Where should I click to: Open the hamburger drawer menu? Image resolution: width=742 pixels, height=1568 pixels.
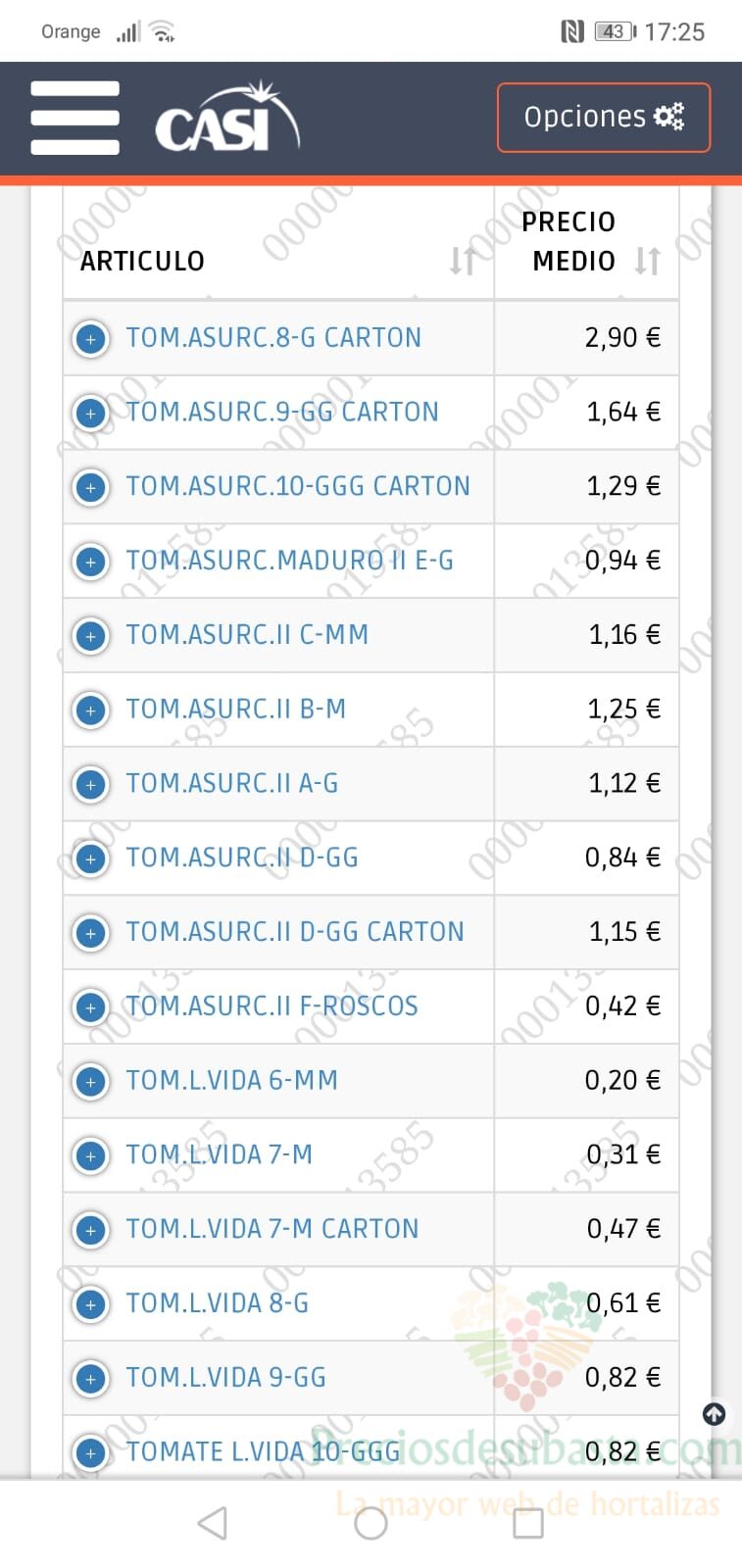[x=74, y=118]
